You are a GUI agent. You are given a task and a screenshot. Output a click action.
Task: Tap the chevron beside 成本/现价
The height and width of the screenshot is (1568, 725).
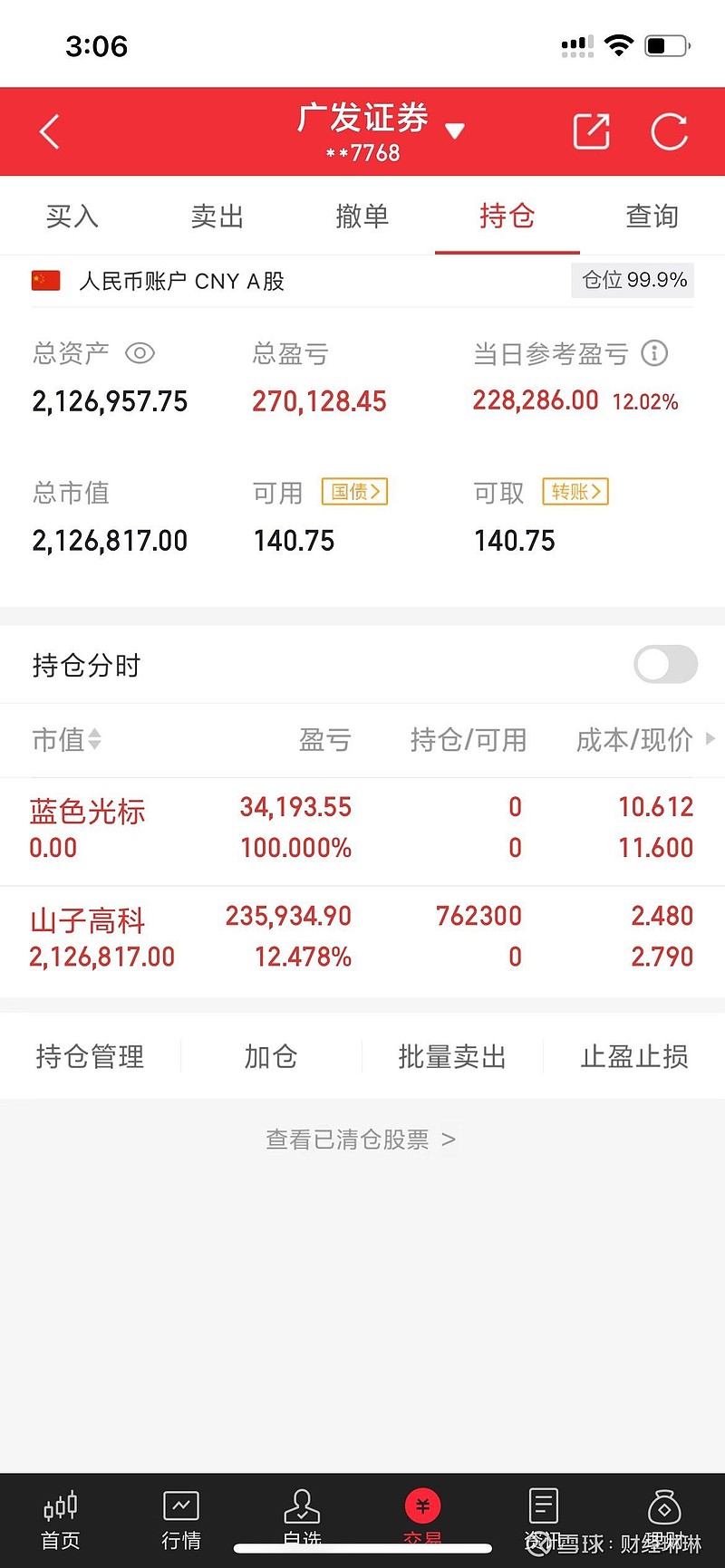(708, 740)
